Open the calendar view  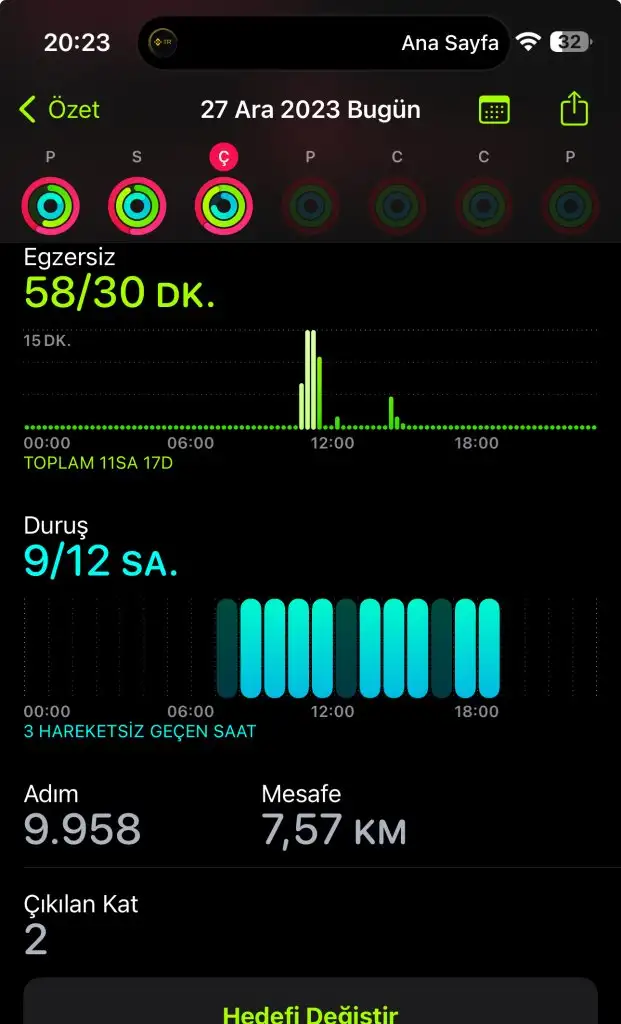(494, 109)
